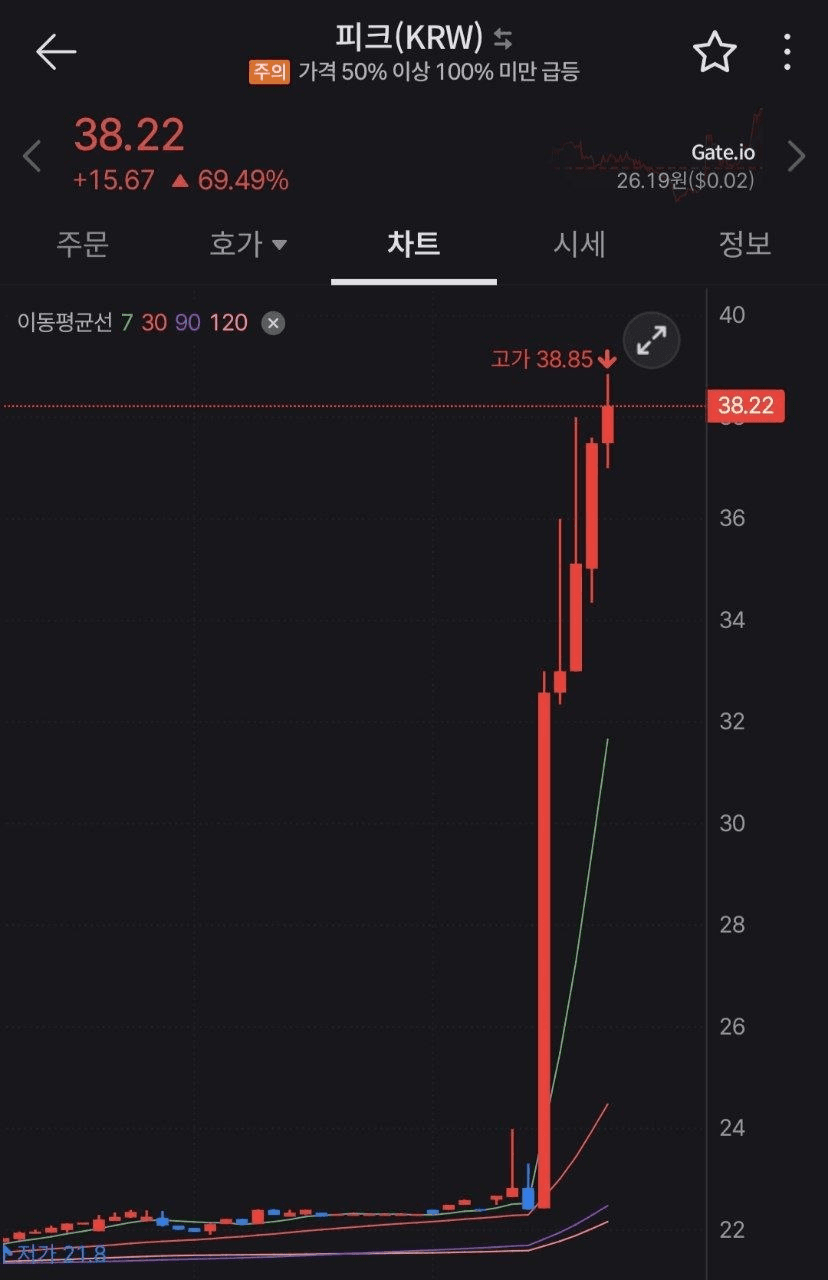Go to the next coin

(x=797, y=156)
